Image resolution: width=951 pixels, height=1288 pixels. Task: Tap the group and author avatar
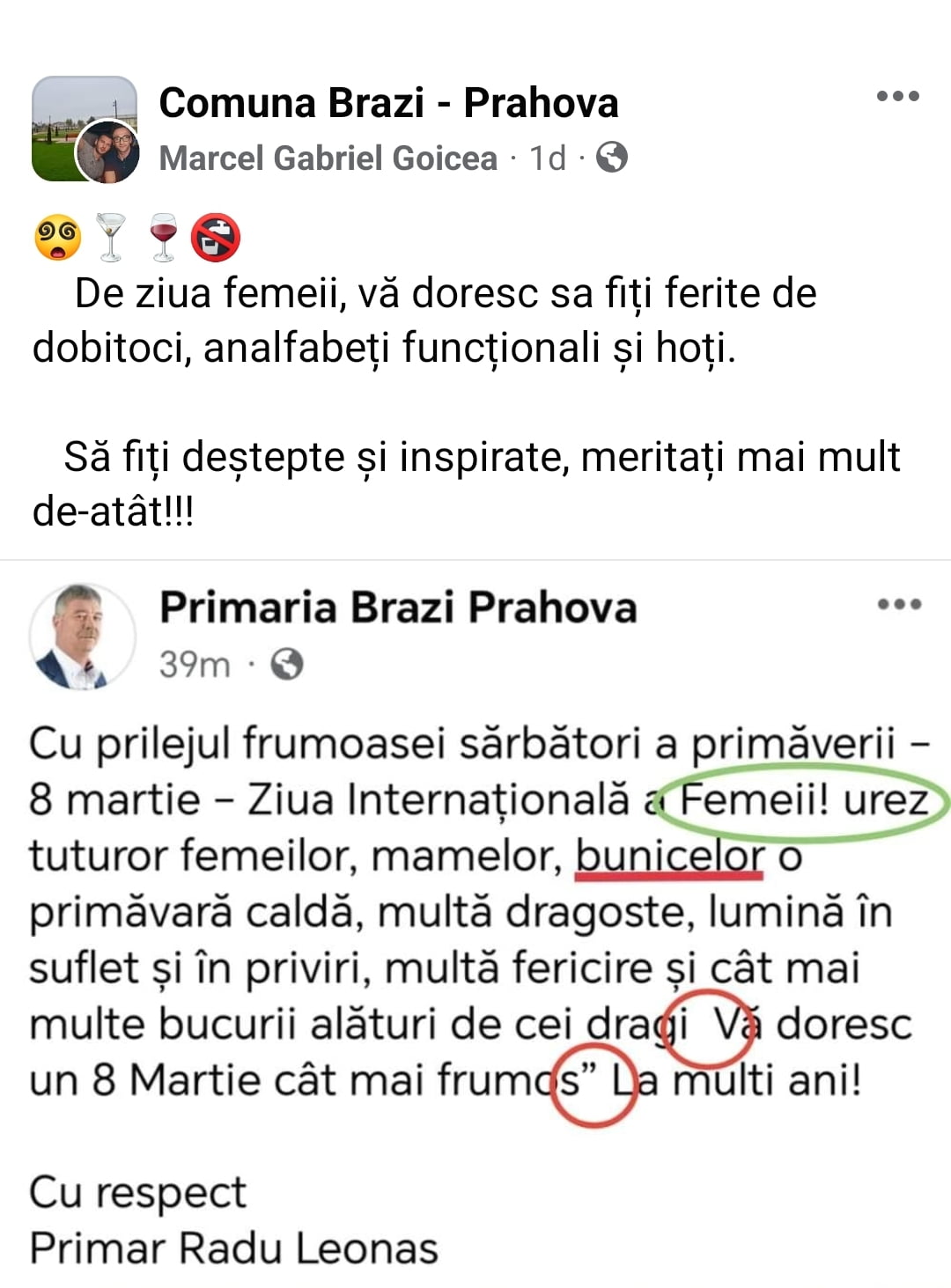[x=85, y=129]
